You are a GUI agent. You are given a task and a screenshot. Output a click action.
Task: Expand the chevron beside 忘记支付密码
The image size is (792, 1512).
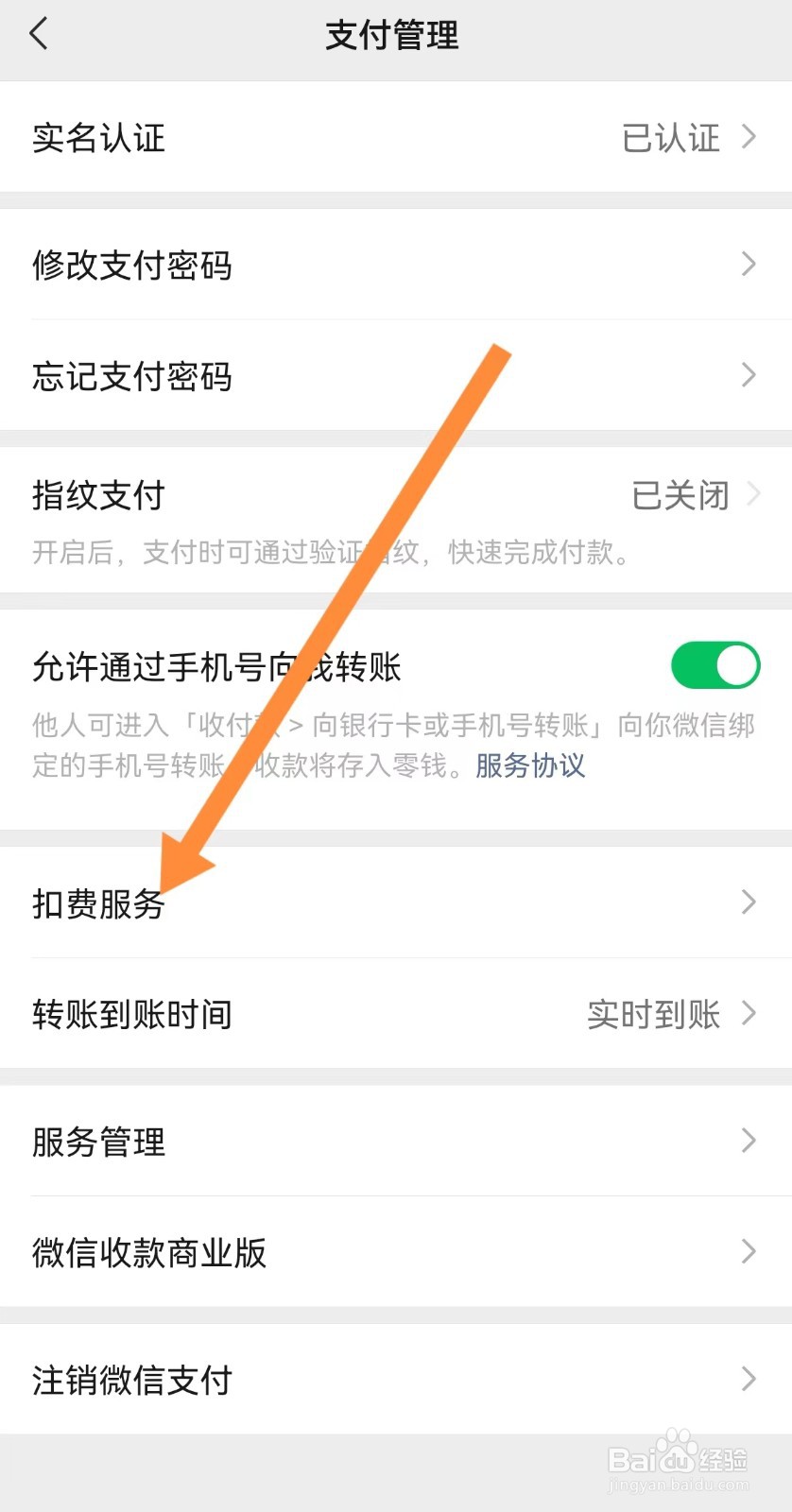pos(748,376)
